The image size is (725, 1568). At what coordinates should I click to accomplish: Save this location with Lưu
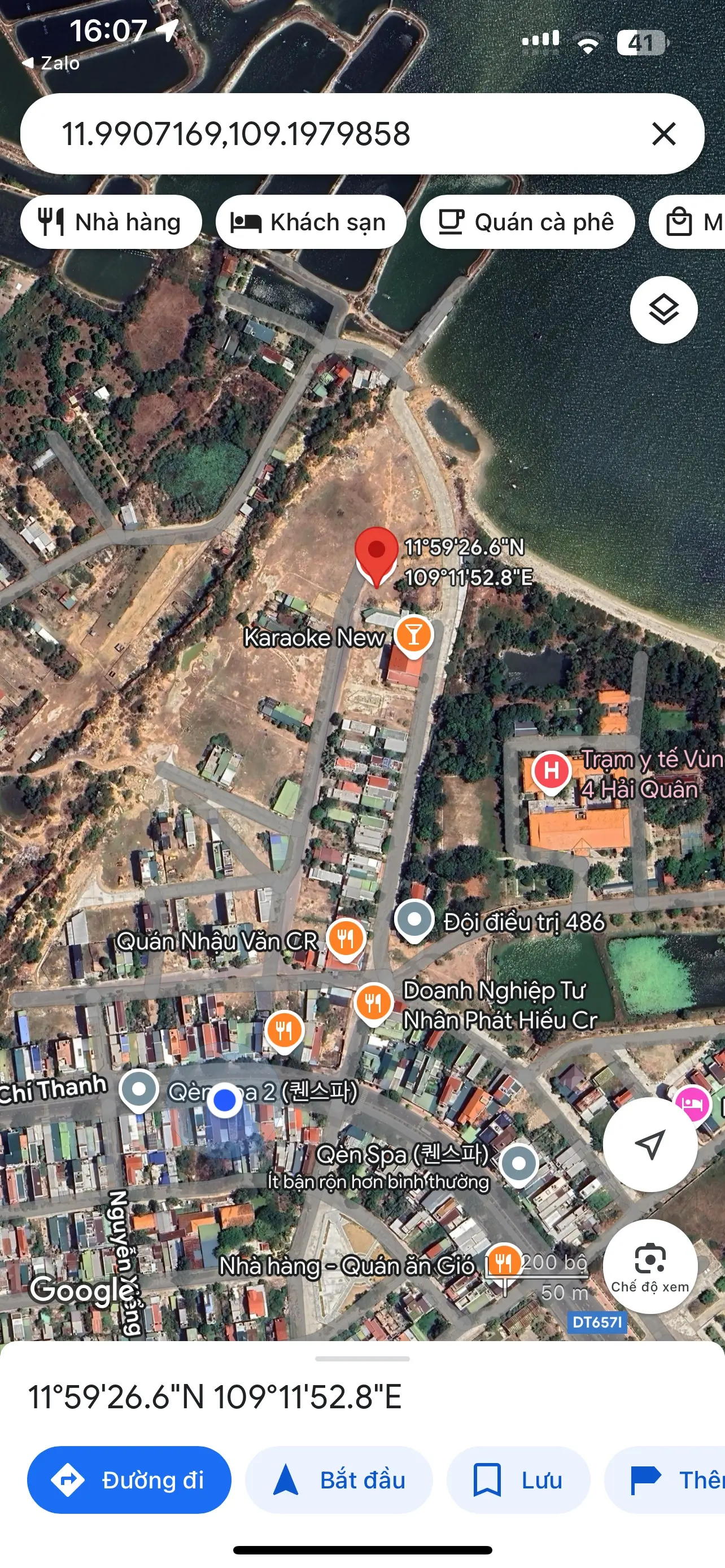pyautogui.click(x=518, y=1480)
